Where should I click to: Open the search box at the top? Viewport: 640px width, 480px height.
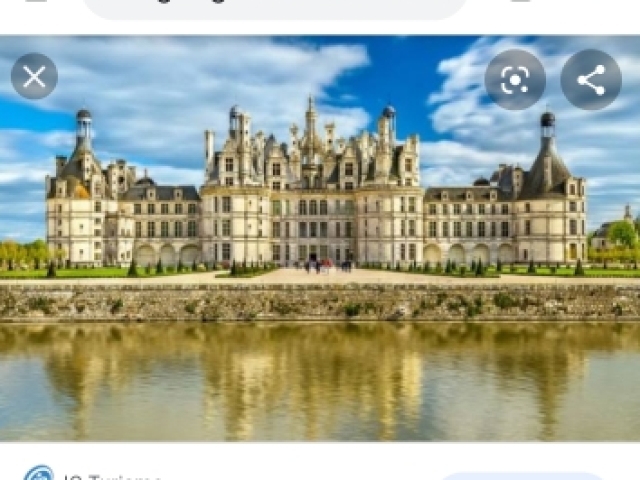tap(275, 8)
